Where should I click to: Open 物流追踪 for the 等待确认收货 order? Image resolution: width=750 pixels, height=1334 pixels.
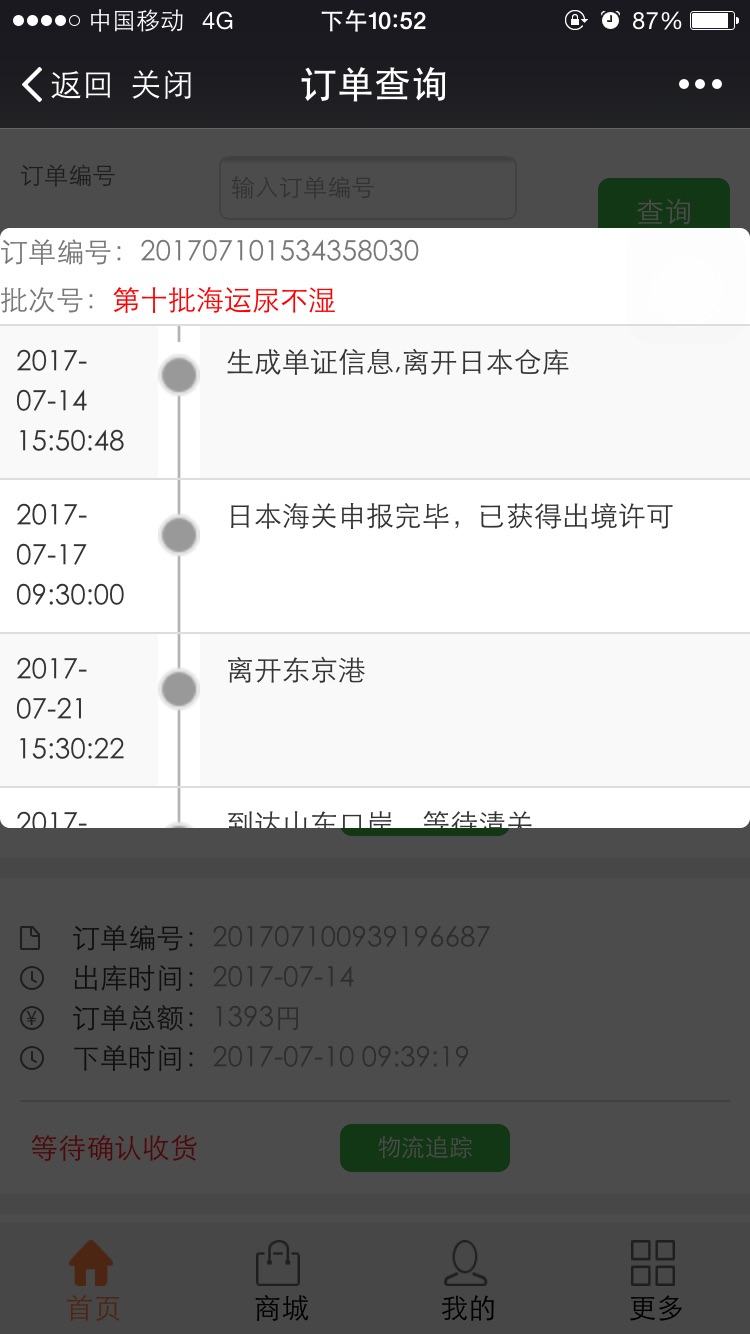tap(425, 1148)
